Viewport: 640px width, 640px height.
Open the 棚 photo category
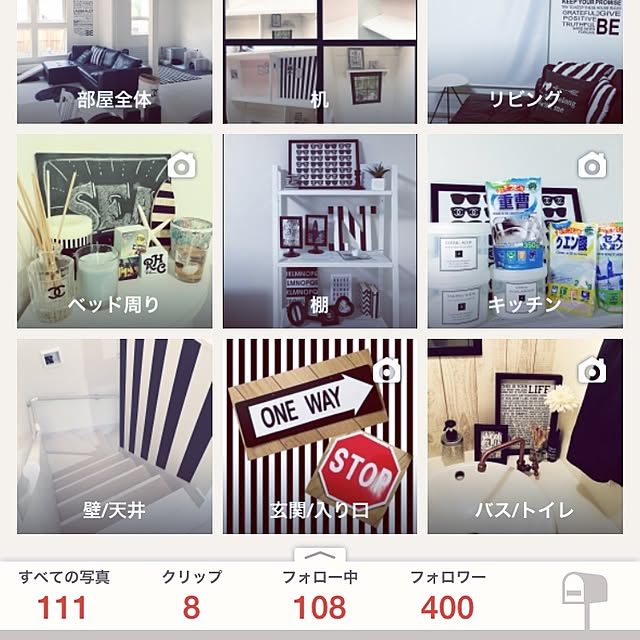[x=319, y=231]
